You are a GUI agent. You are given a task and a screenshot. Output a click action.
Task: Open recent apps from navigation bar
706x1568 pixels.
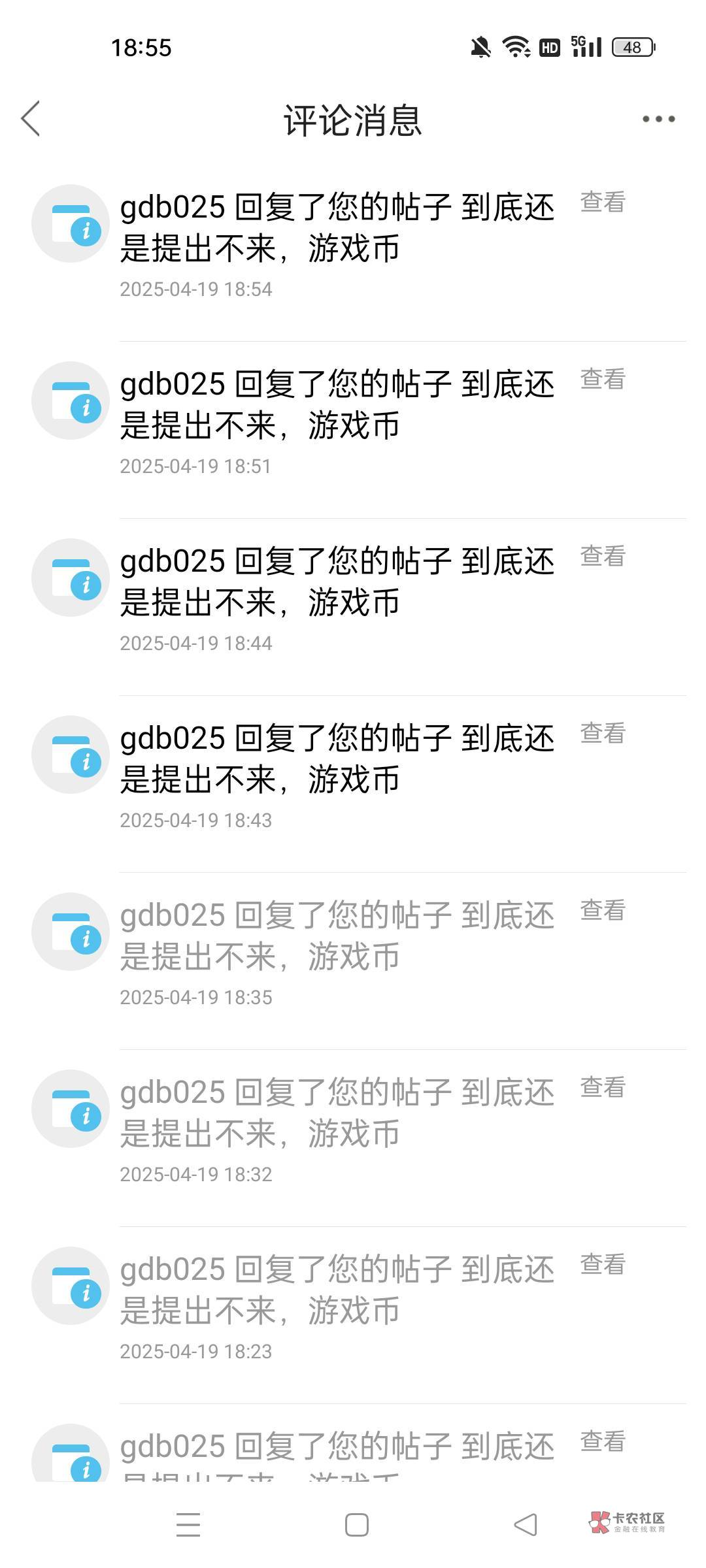[x=188, y=1525]
